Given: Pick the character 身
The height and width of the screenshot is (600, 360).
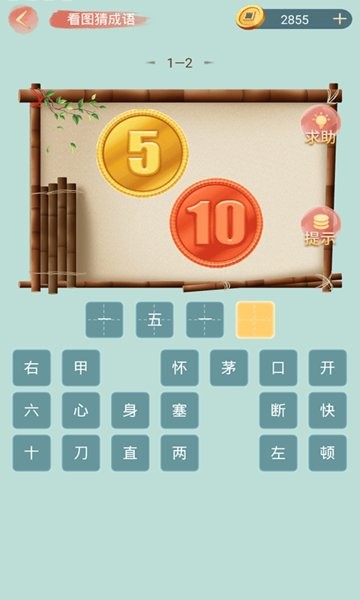Looking at the screenshot, I should (x=130, y=410).
